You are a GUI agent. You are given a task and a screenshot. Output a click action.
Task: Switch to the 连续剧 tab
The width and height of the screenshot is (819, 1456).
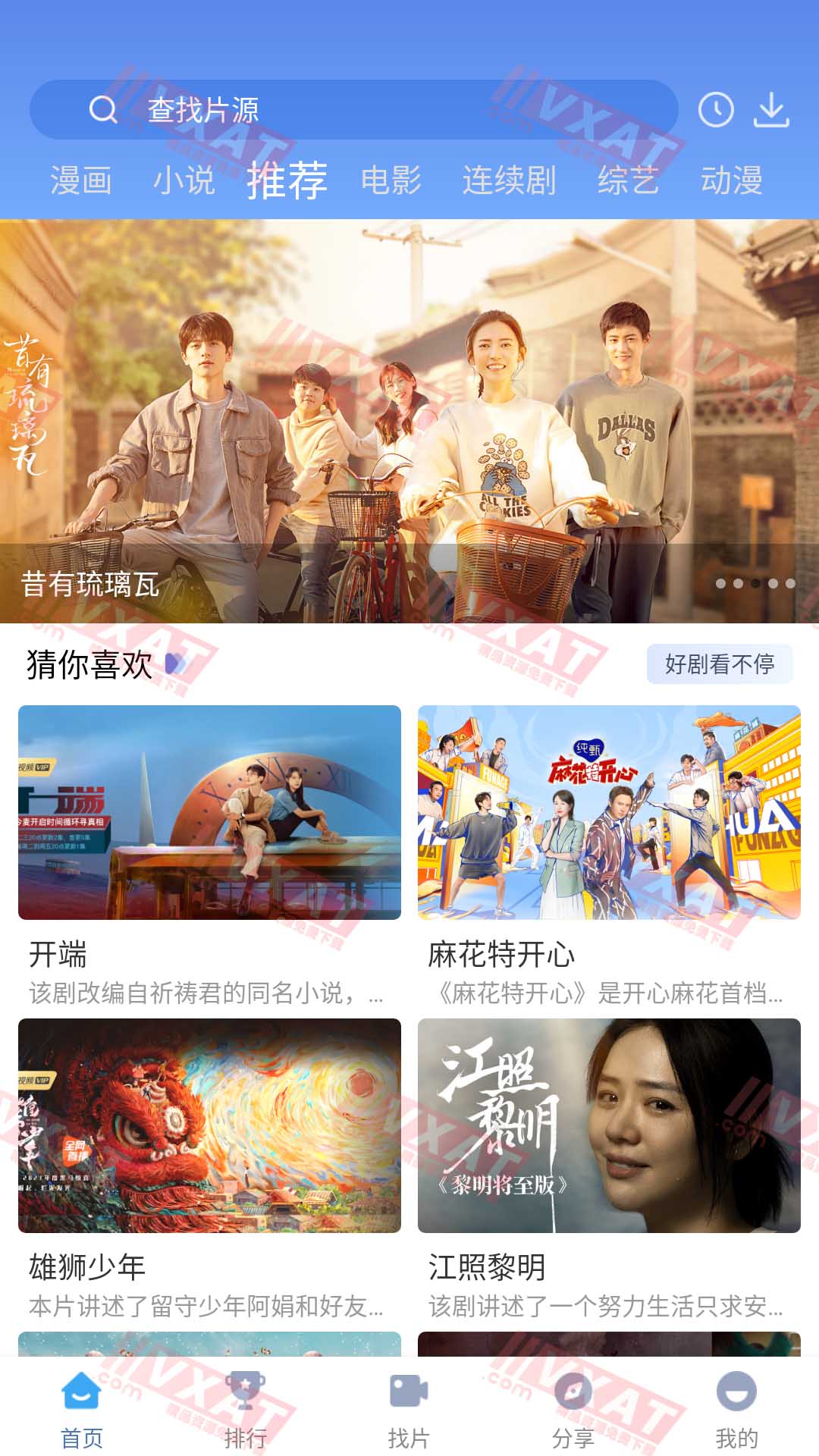[x=510, y=180]
